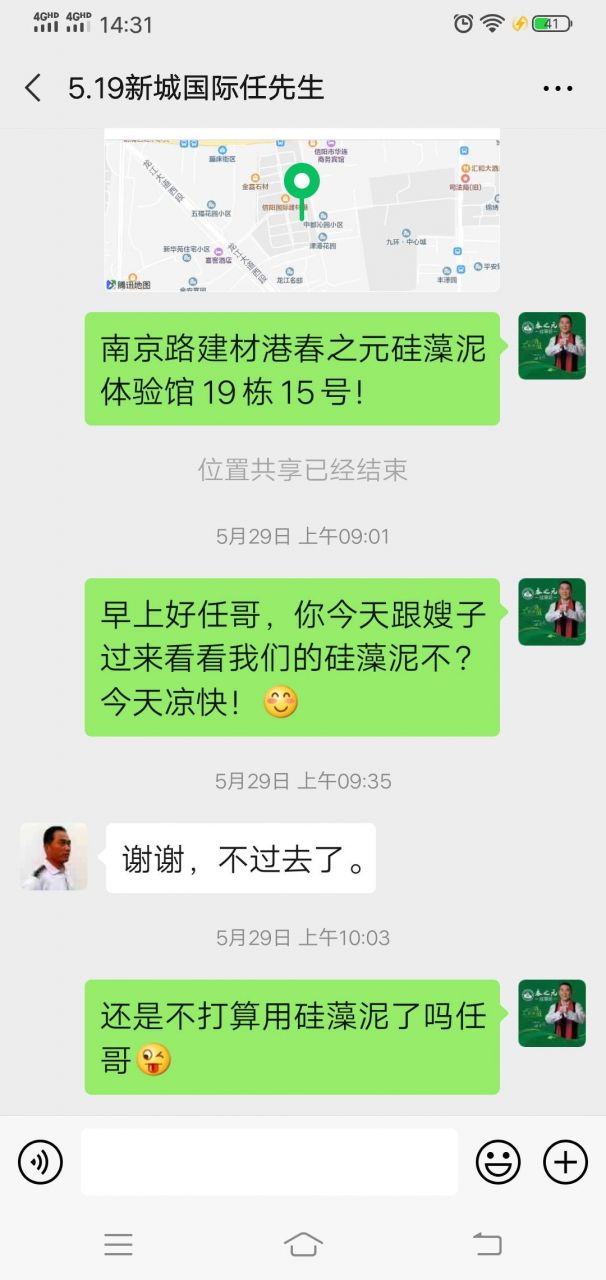Tap the system home button

[303, 1244]
